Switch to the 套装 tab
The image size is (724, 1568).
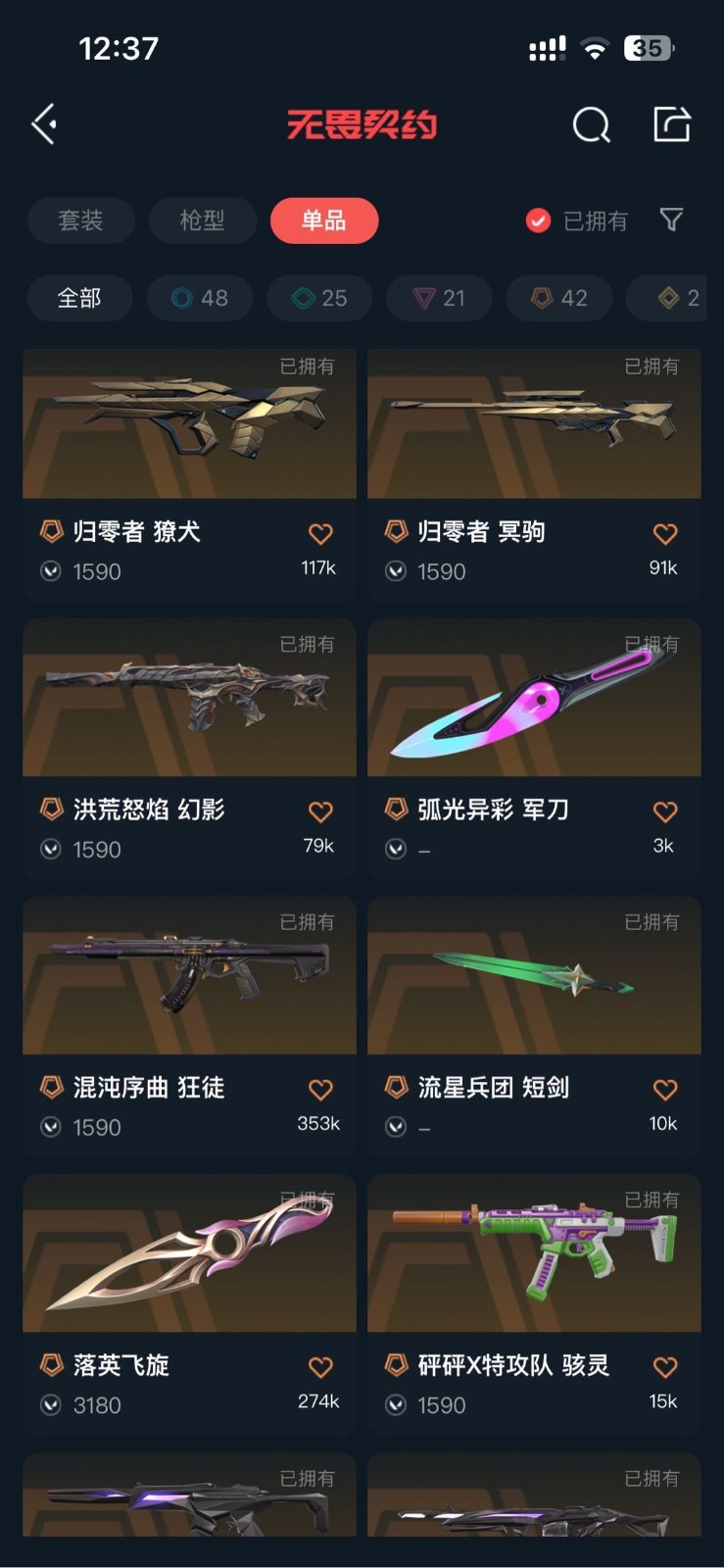(80, 220)
